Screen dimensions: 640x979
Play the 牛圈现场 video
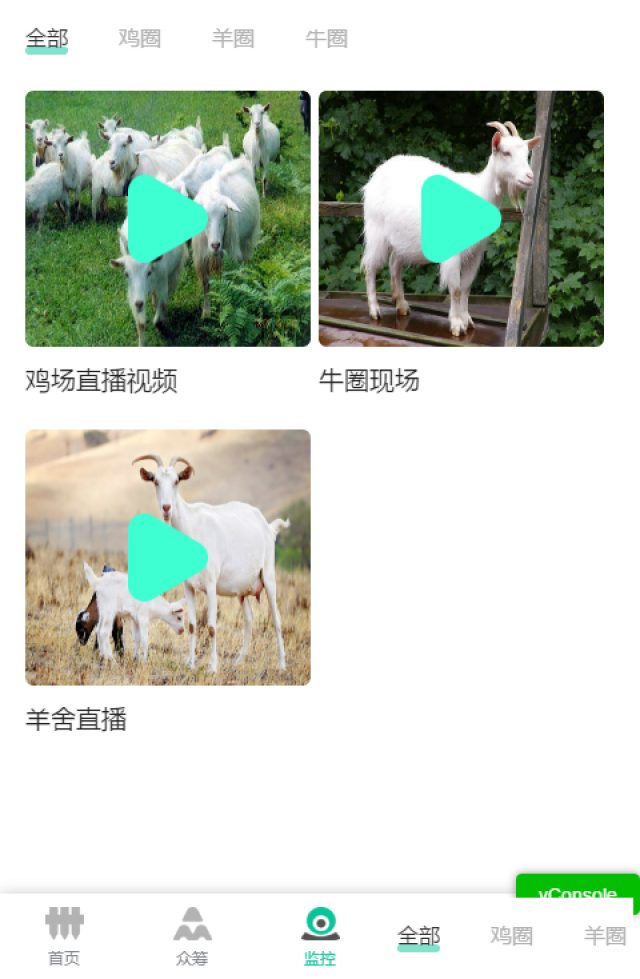coord(460,219)
